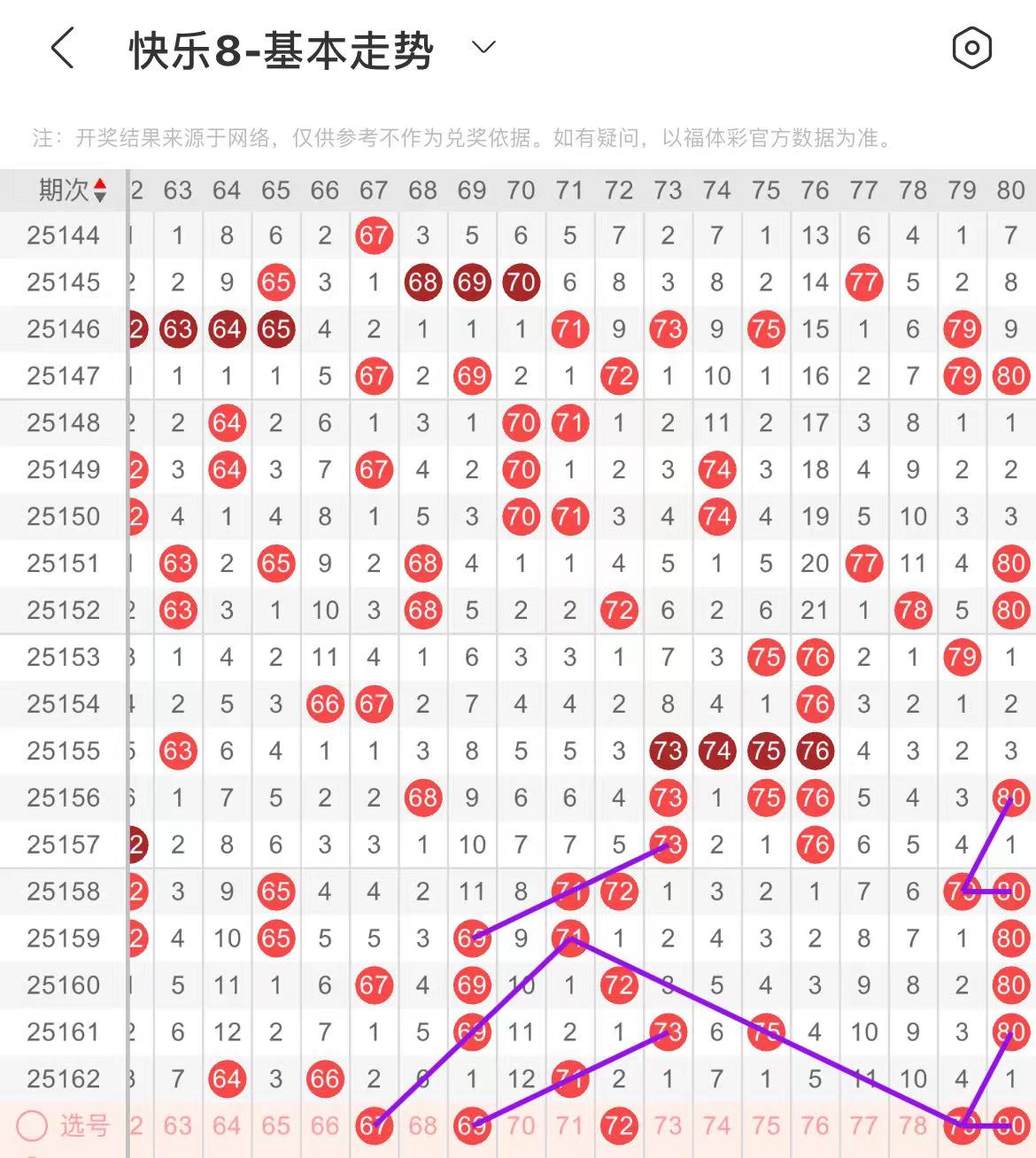1036x1158 pixels.
Task: Choose number 65 in the 选号 row
Action: [x=275, y=1126]
